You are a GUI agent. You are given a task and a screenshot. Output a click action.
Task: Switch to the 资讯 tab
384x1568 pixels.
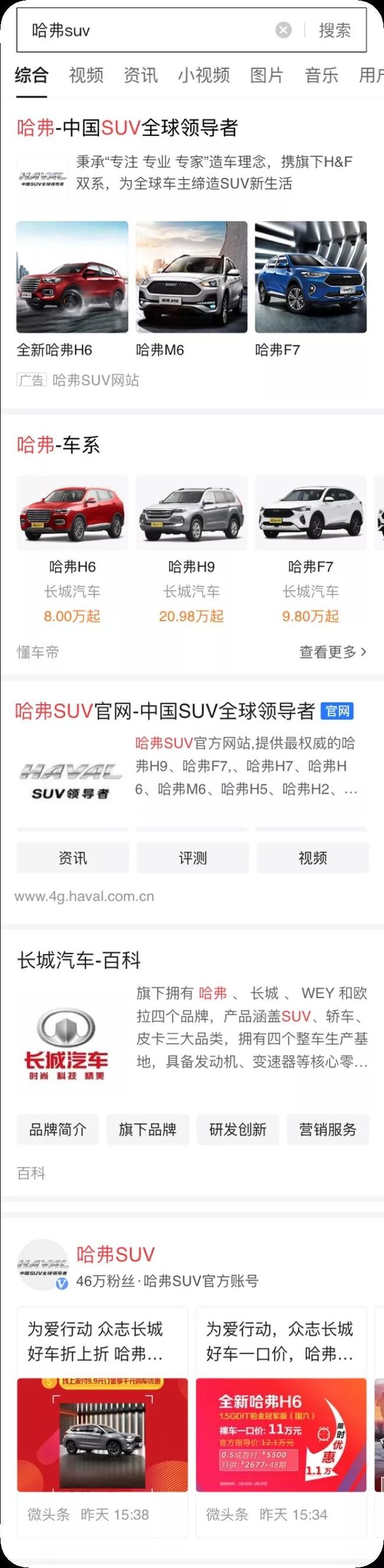140,75
